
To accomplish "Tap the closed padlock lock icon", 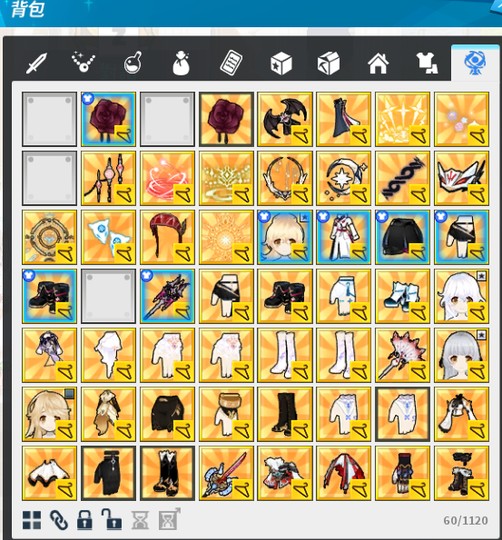I will pyautogui.click(x=85, y=520).
